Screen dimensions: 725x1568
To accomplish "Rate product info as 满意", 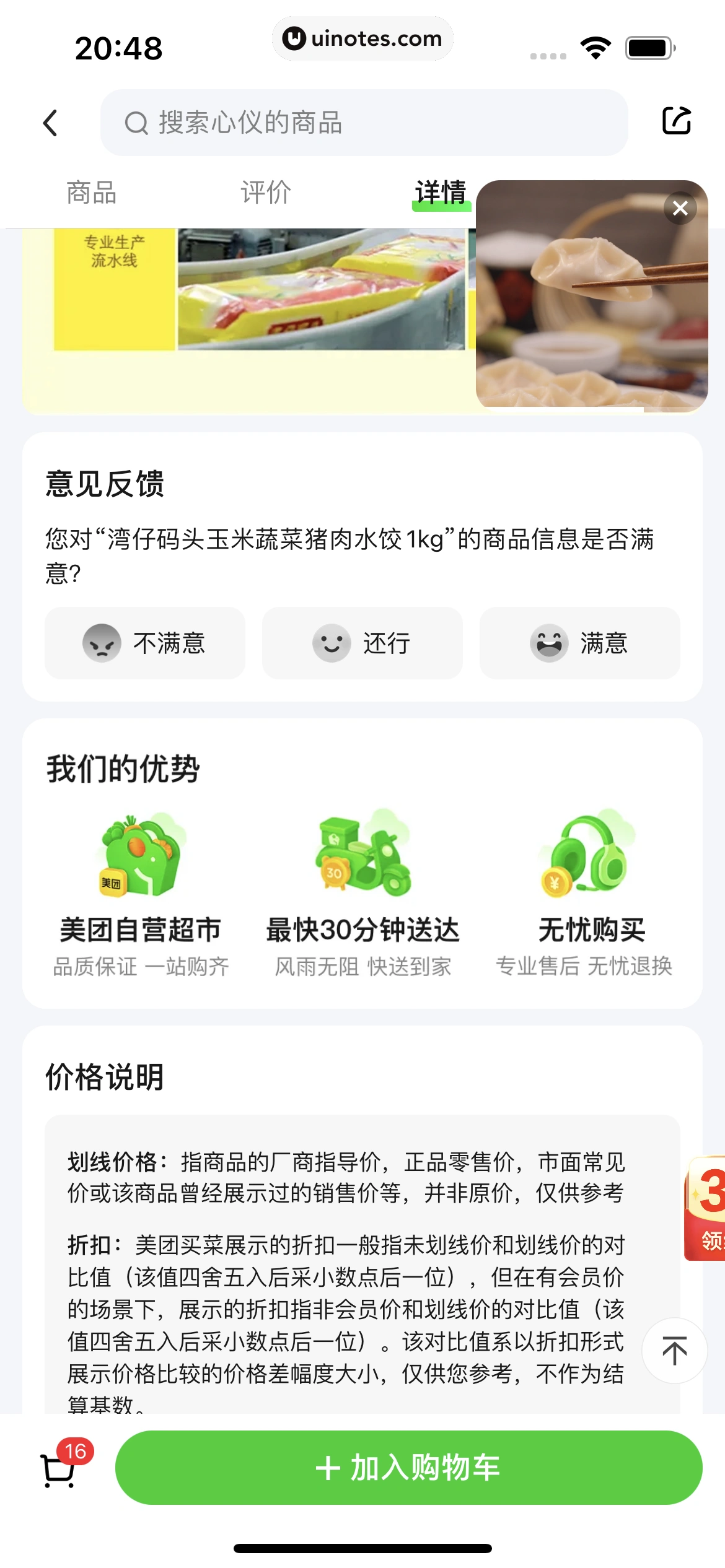I will 579,643.
